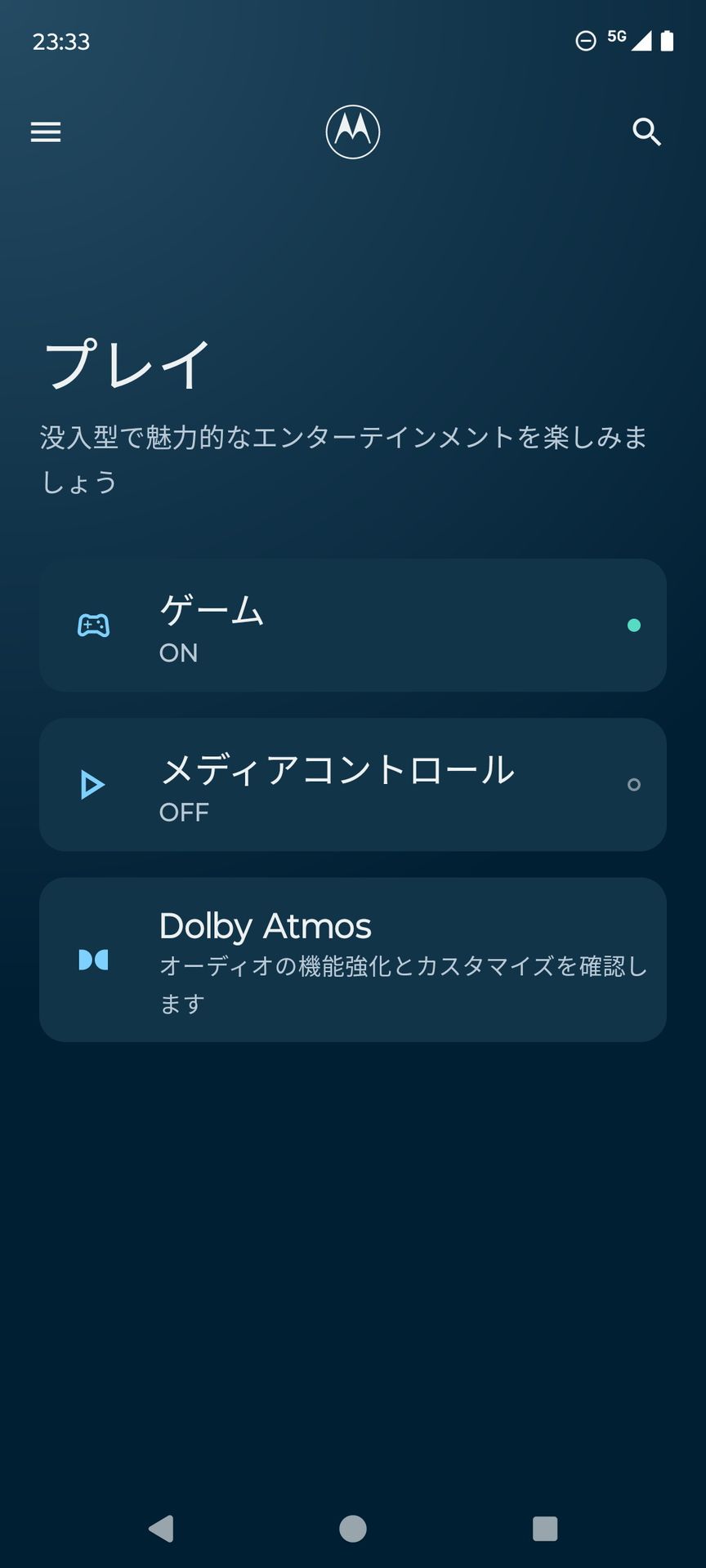This screenshot has height=1568, width=706.
Task: Open the Dolby Atmos settings entry
Action: pos(352,960)
